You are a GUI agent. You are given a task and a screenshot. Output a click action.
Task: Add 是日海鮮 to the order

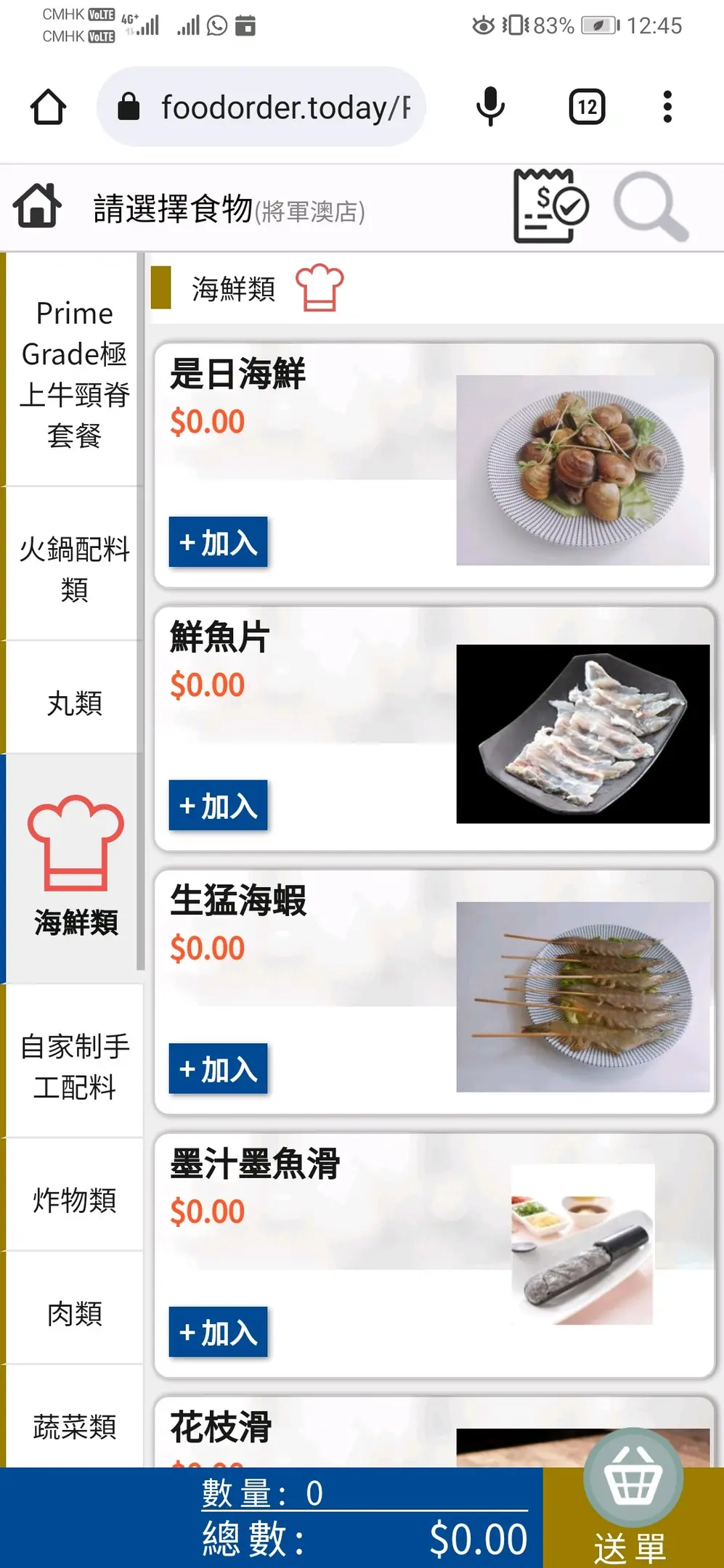coord(218,542)
